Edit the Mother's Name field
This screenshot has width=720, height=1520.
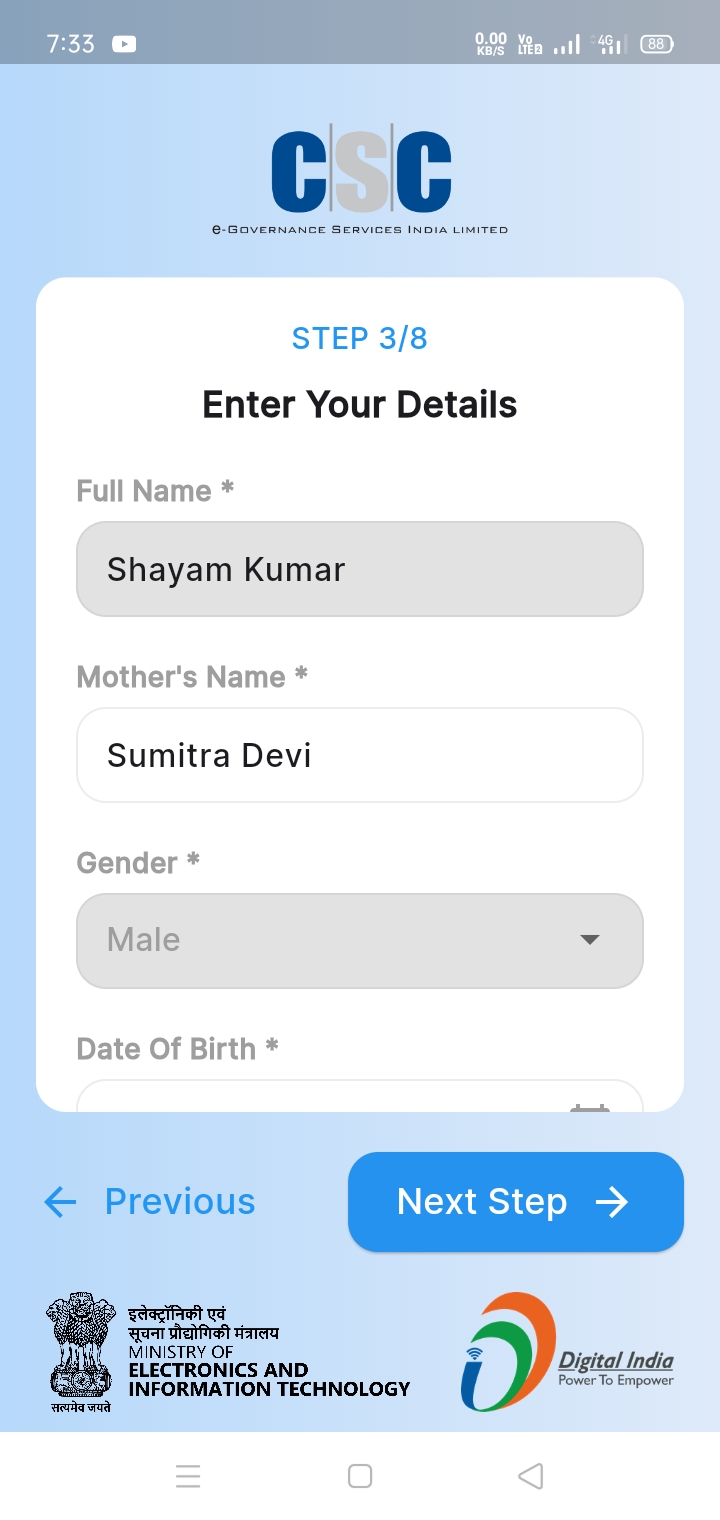(x=360, y=755)
